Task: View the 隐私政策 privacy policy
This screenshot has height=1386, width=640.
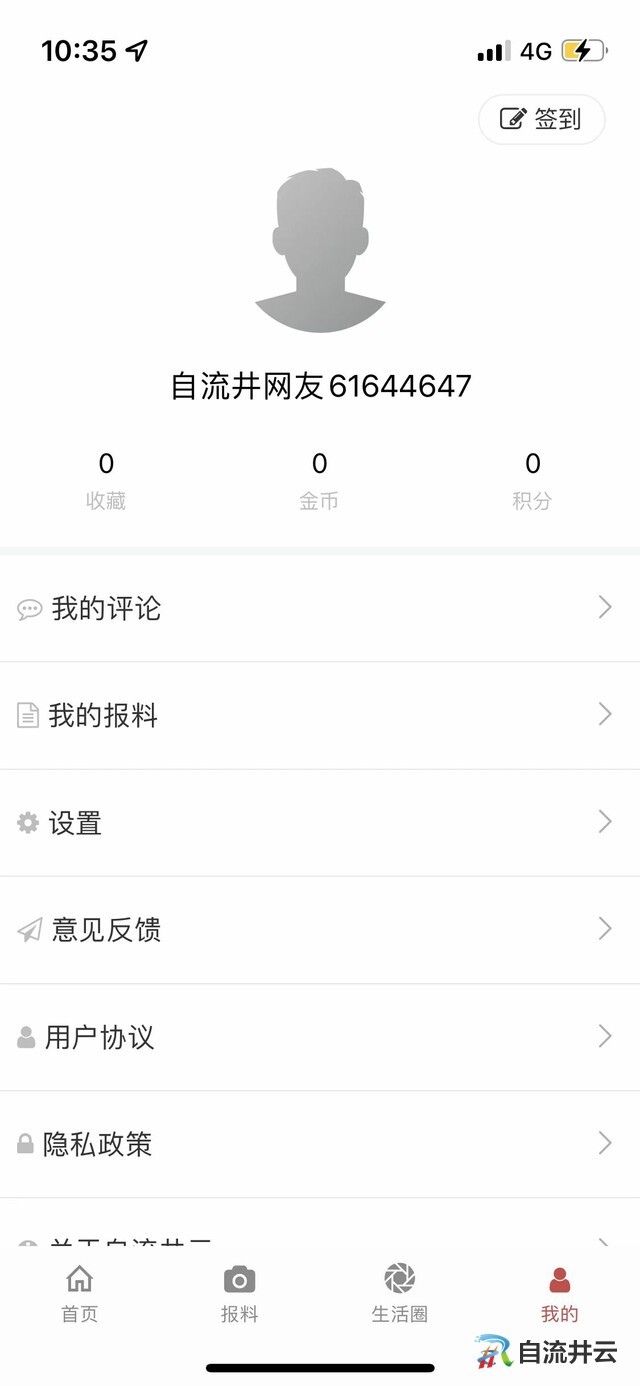Action: pos(320,1144)
